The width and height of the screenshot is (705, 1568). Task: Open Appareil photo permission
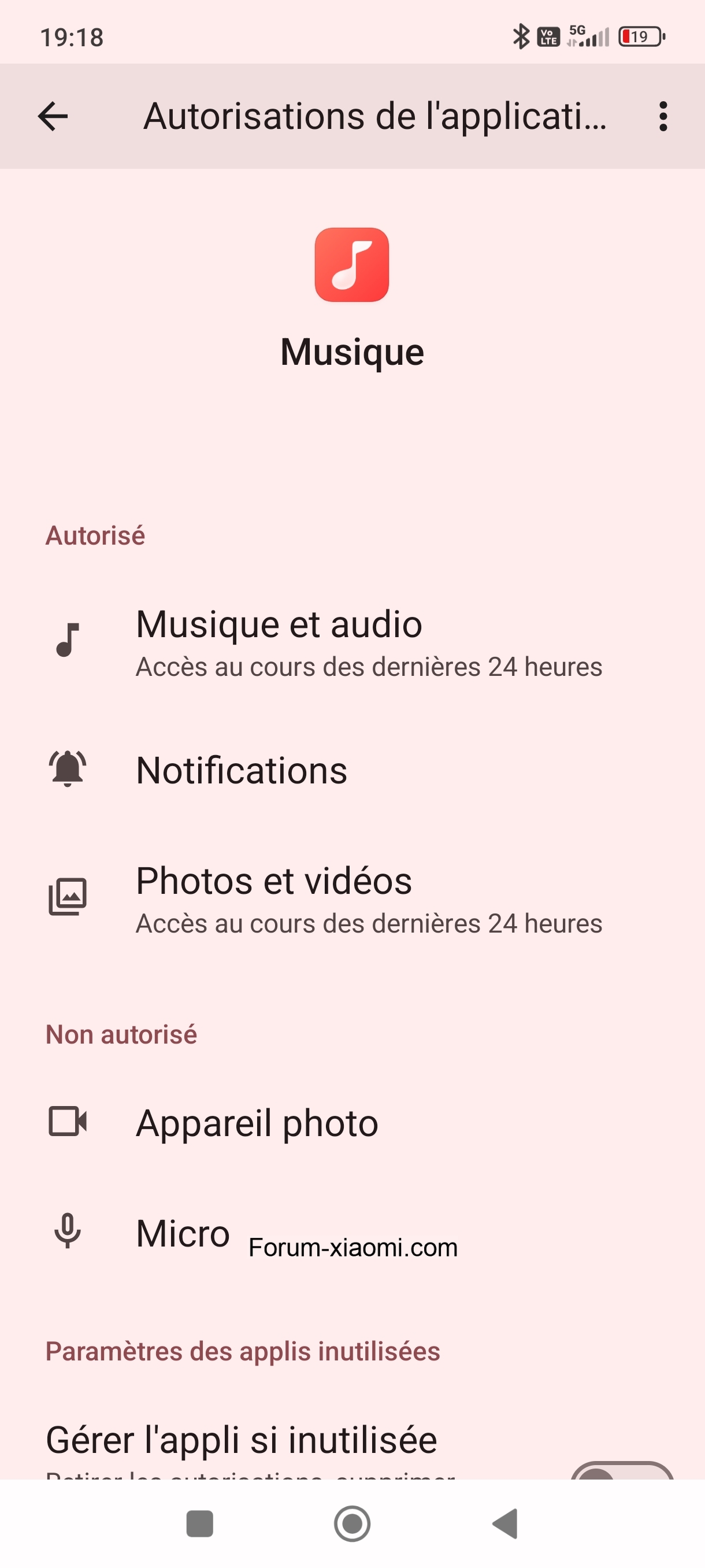pos(353,1123)
